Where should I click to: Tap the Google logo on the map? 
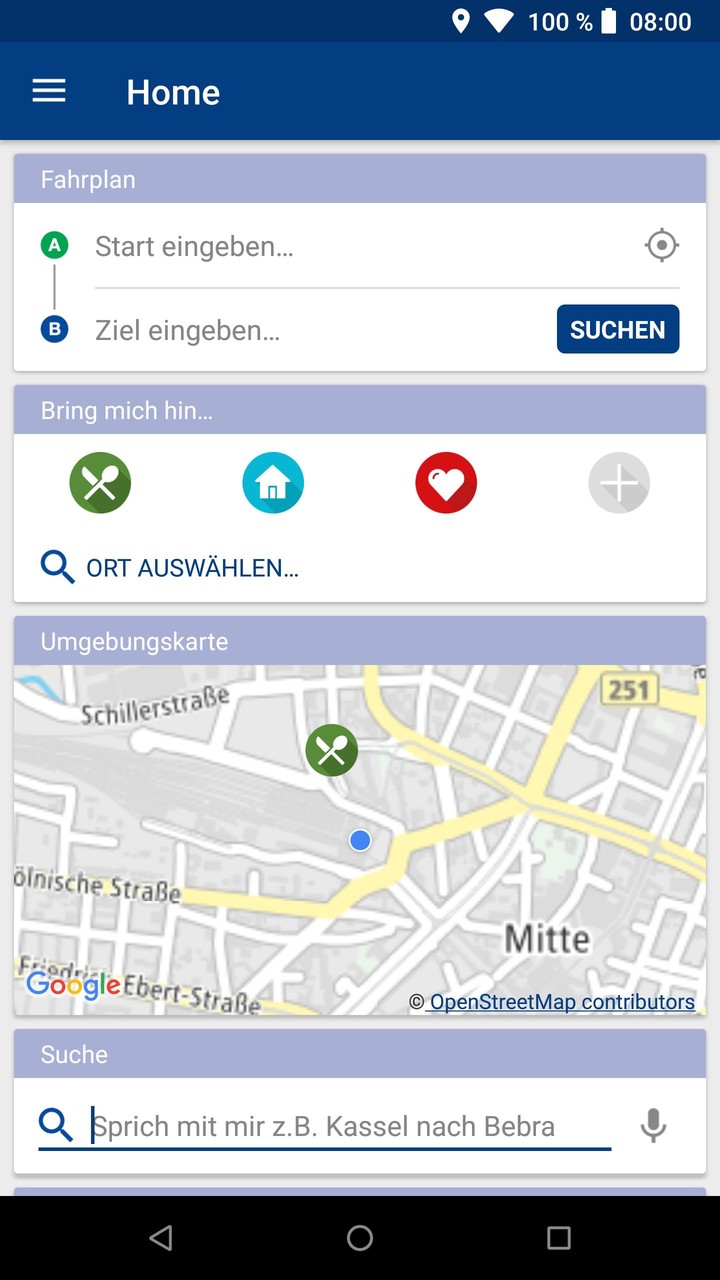point(73,984)
